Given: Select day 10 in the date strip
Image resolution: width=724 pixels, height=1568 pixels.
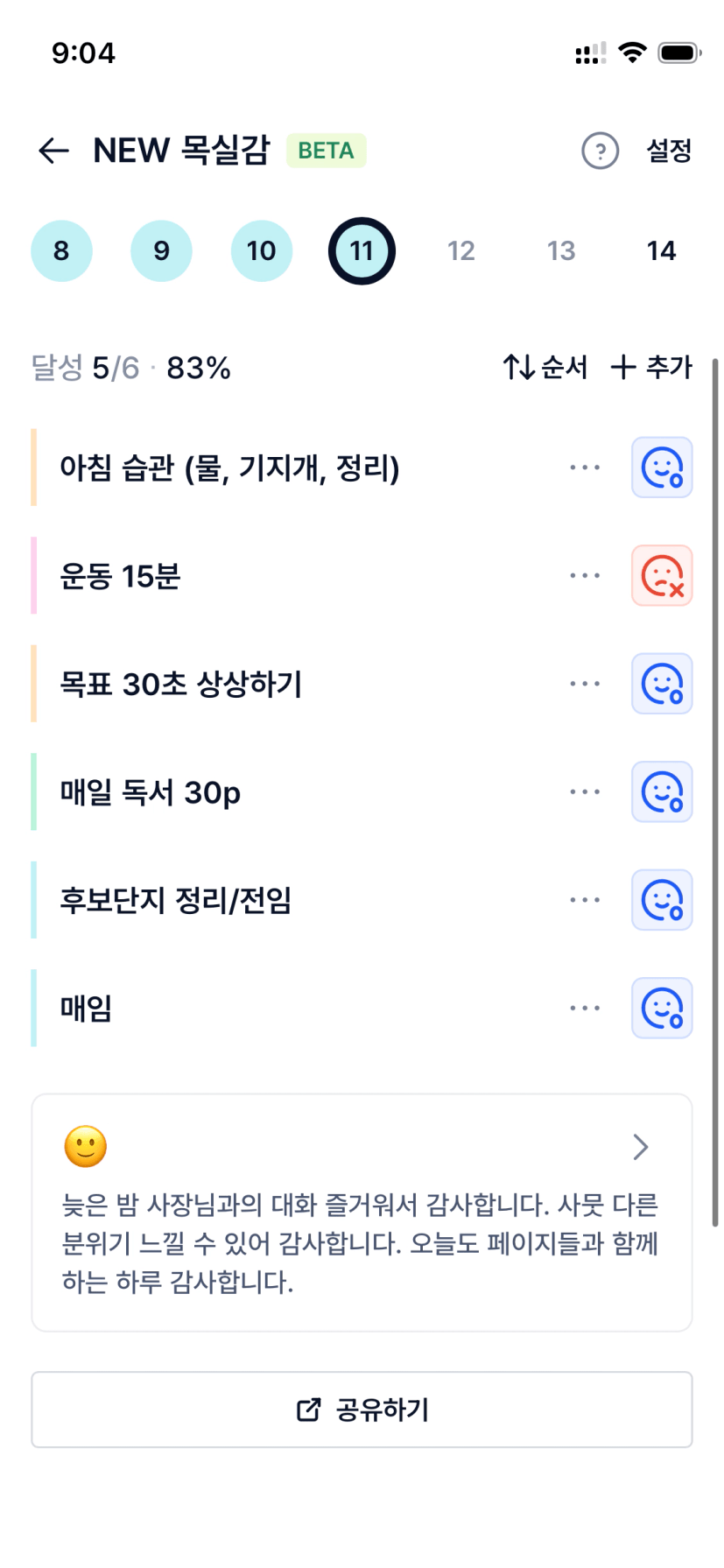Looking at the screenshot, I should click(x=261, y=251).
